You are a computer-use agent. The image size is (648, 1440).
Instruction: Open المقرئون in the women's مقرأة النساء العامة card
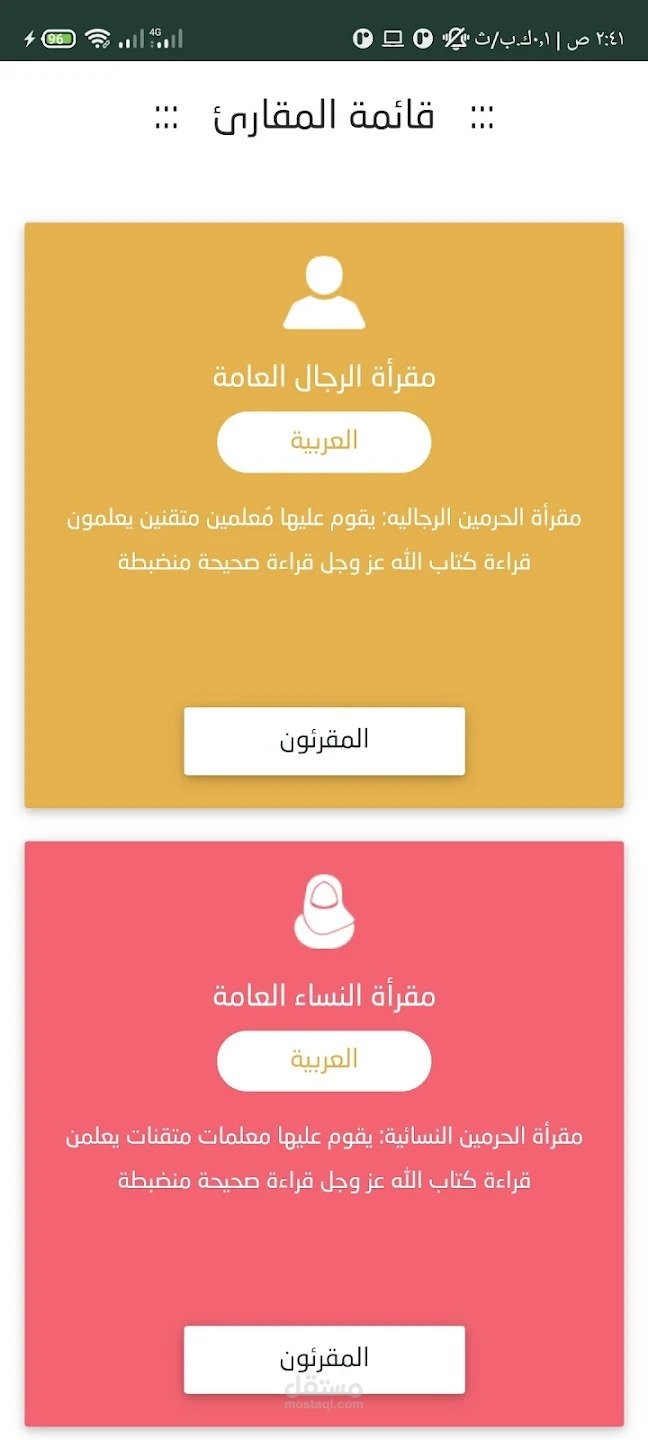[x=324, y=1358]
